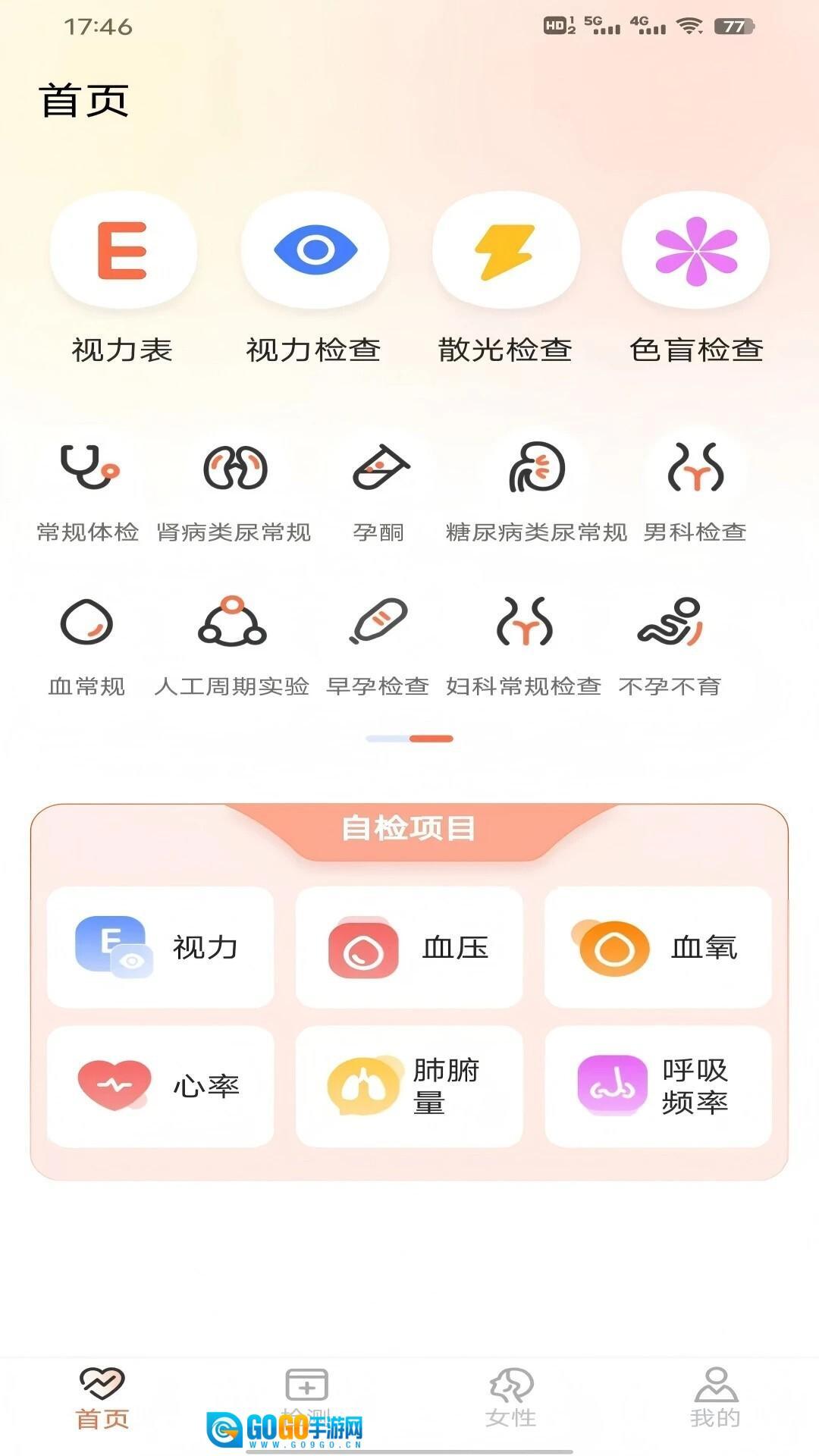Open the 血氧 self-check card

click(658, 947)
